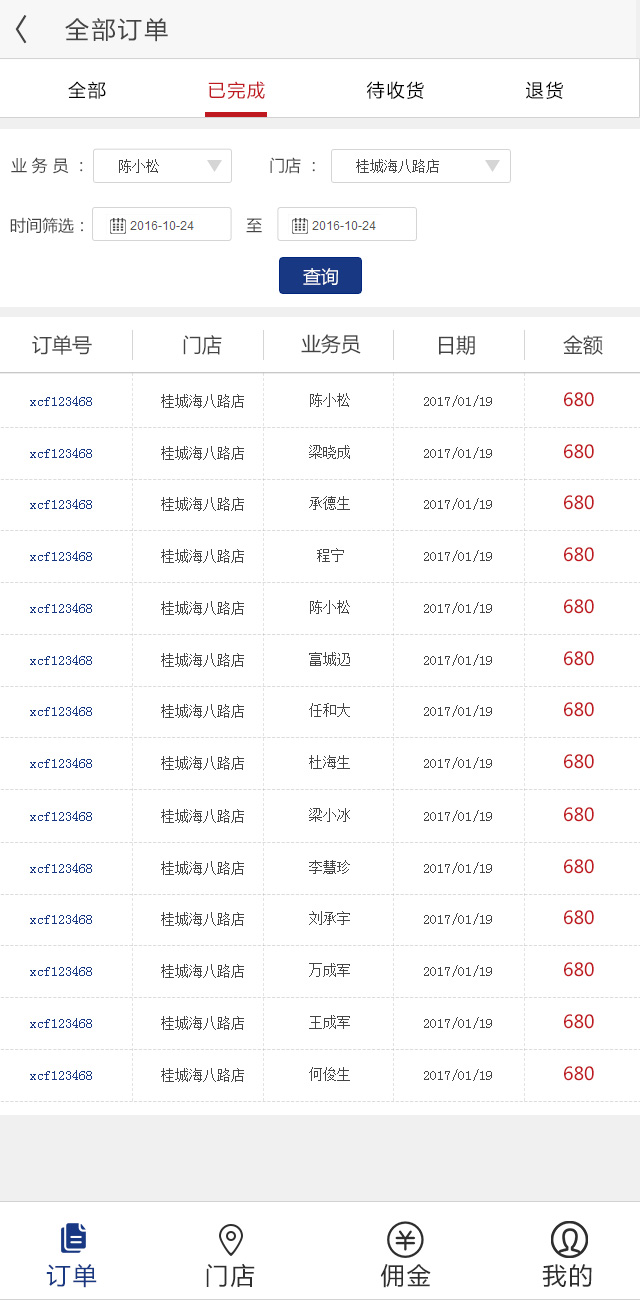Tap the 查询 button
The width and height of the screenshot is (640, 1300).
point(320,276)
